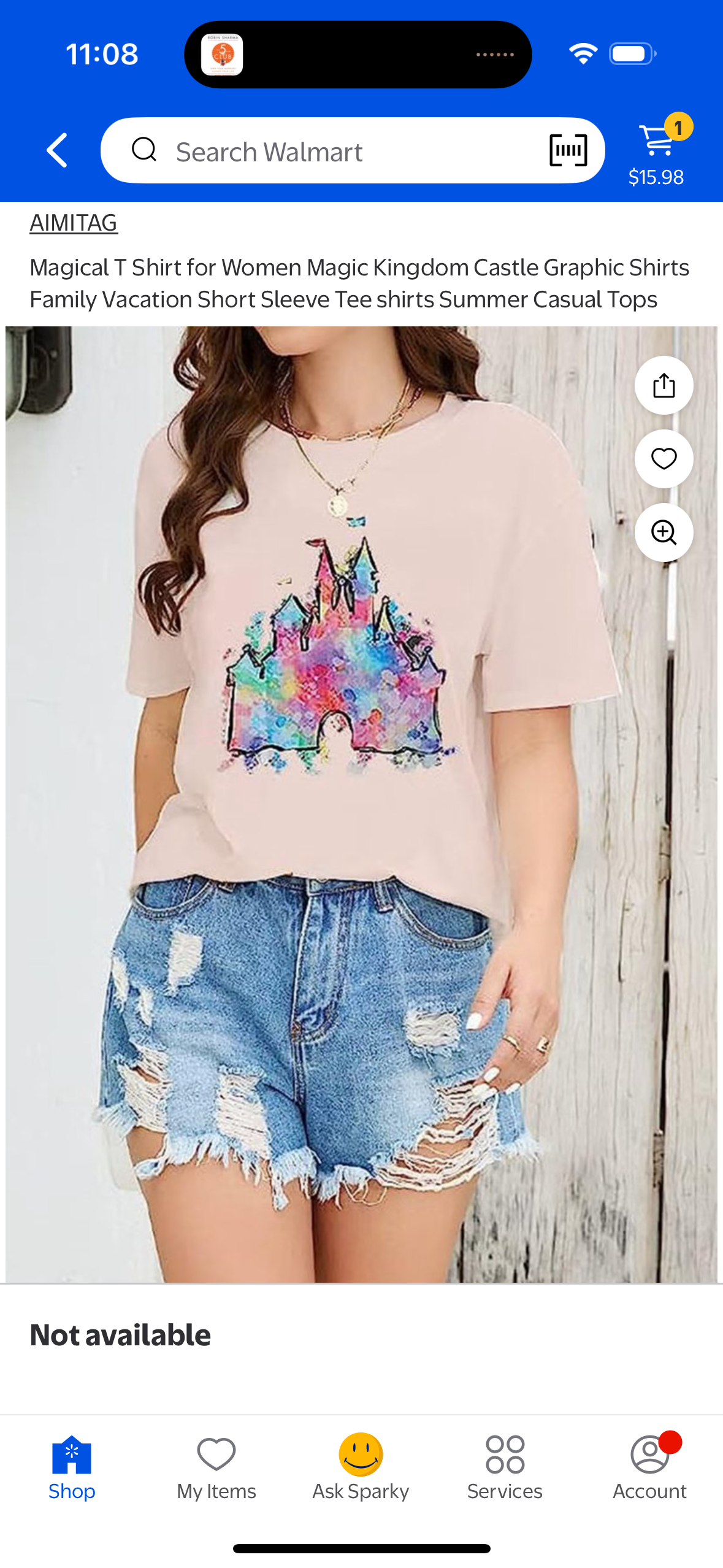
Task: Open the My Items tab
Action: [x=216, y=1467]
